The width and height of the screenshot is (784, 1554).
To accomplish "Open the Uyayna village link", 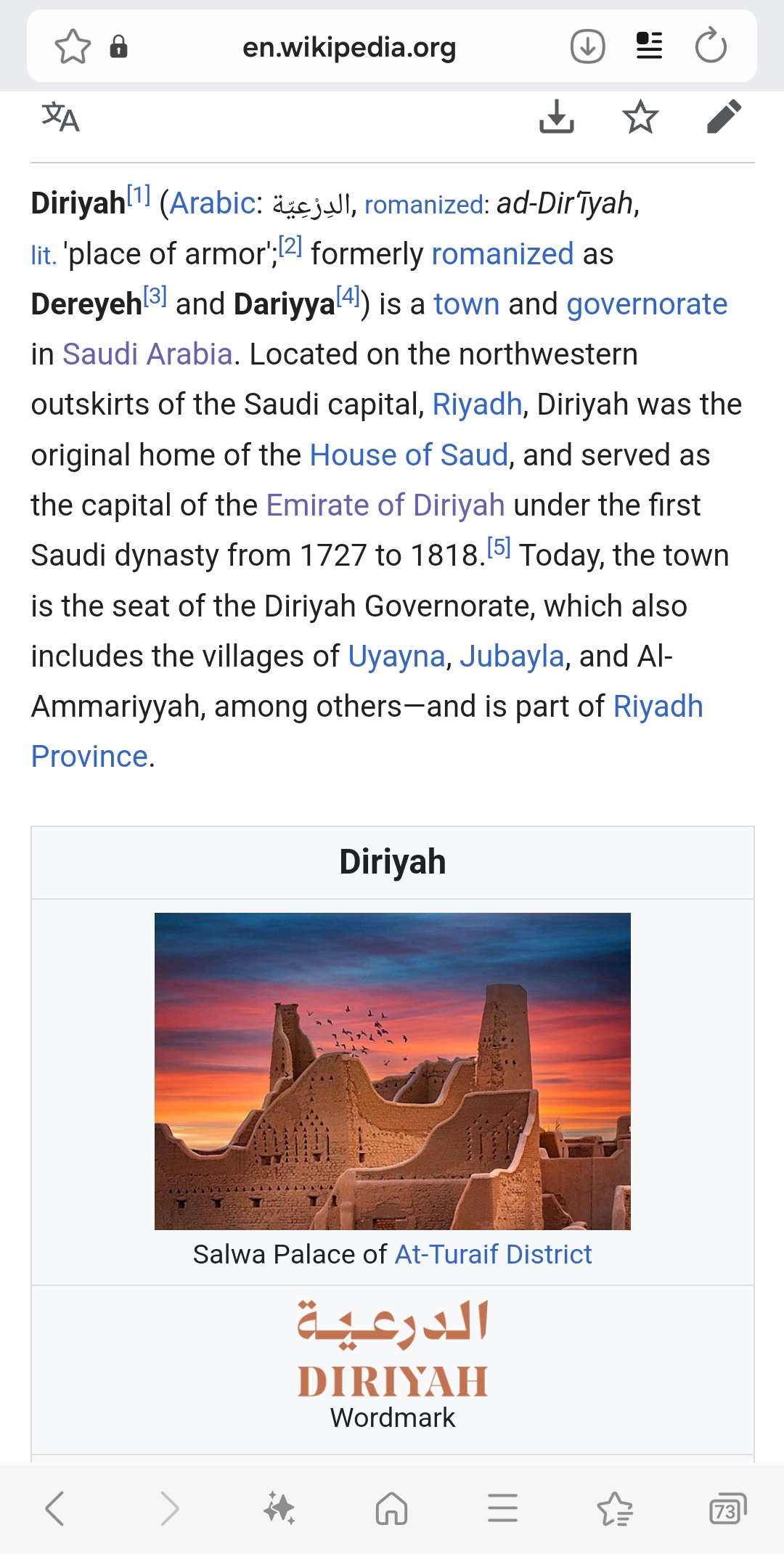I will pos(396,656).
